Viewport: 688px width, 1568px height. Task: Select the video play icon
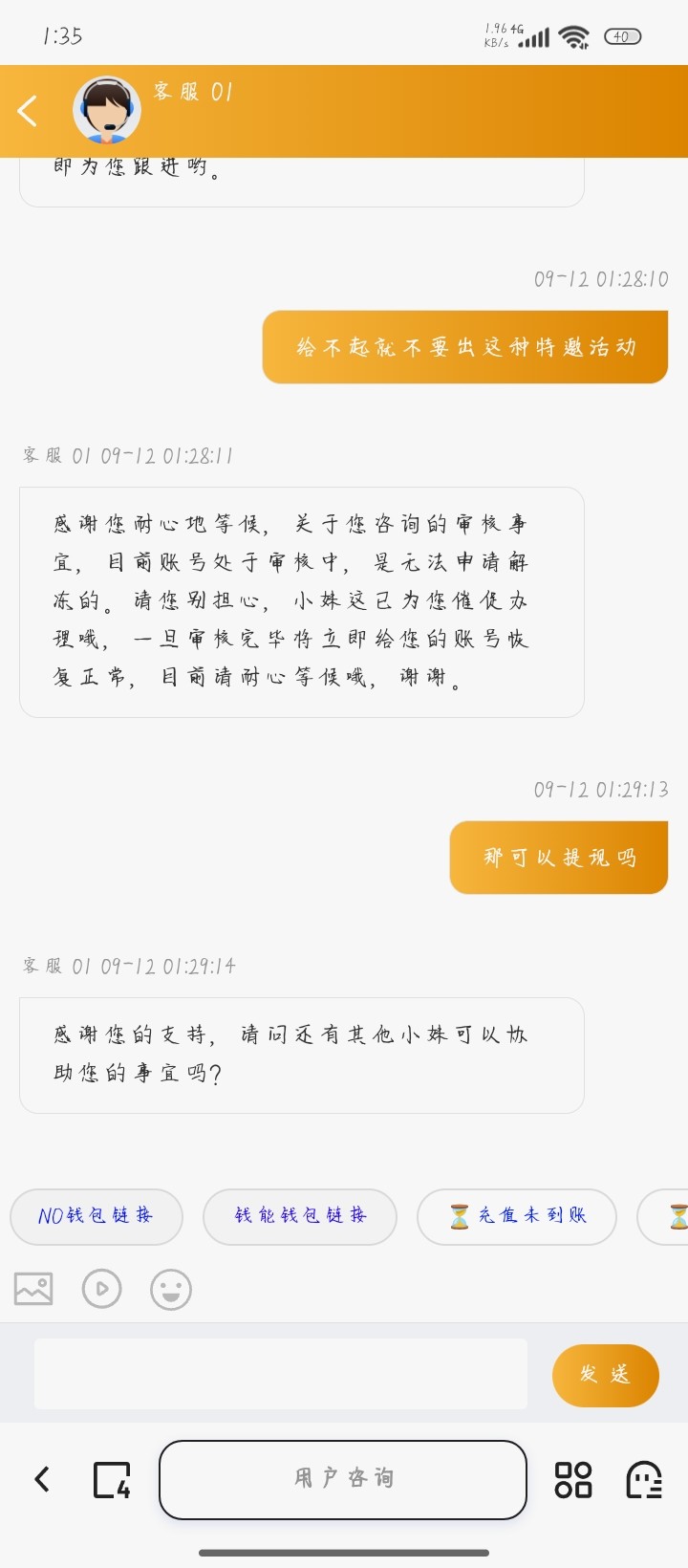101,1289
